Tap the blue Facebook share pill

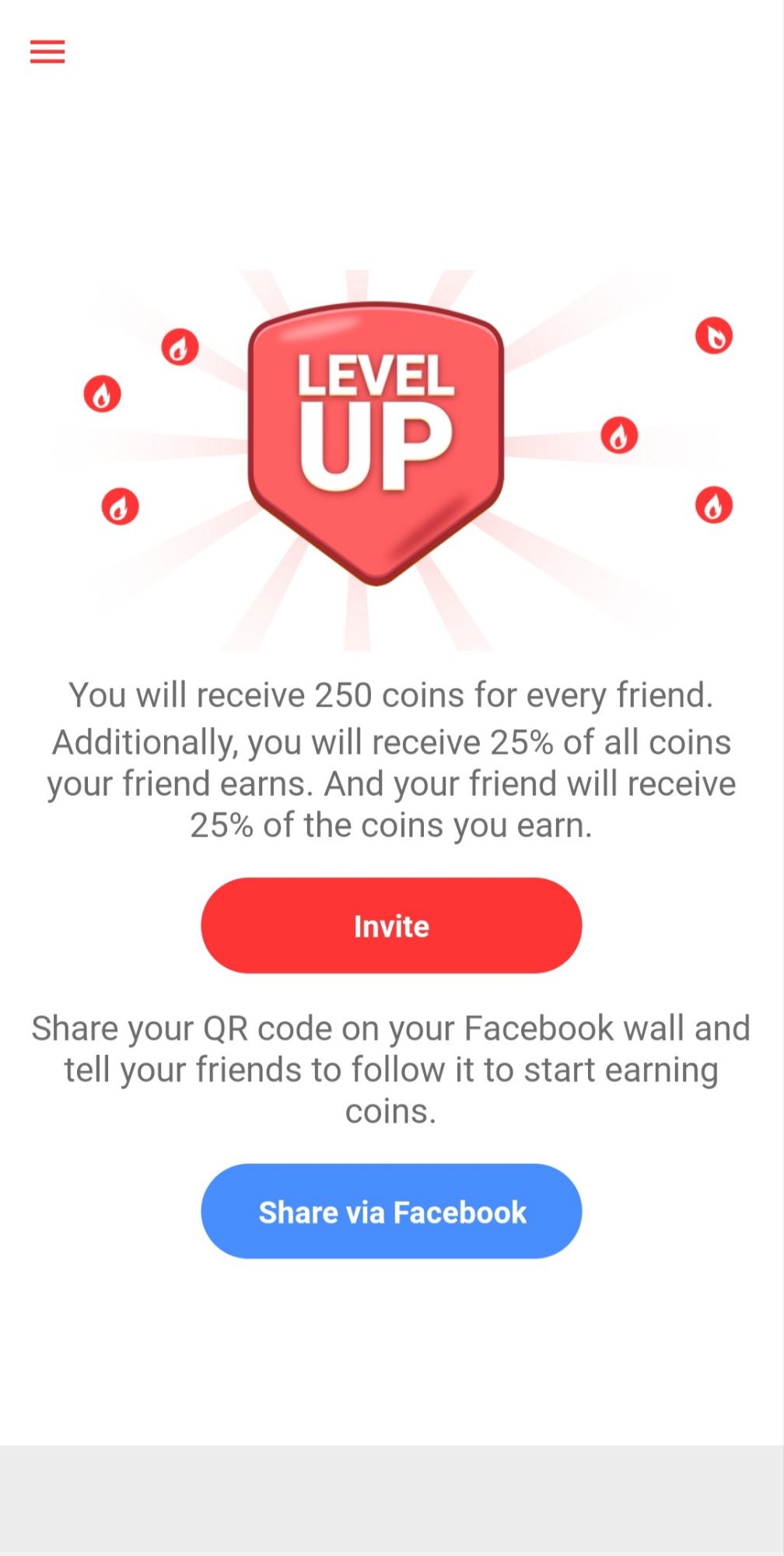pos(391,1211)
